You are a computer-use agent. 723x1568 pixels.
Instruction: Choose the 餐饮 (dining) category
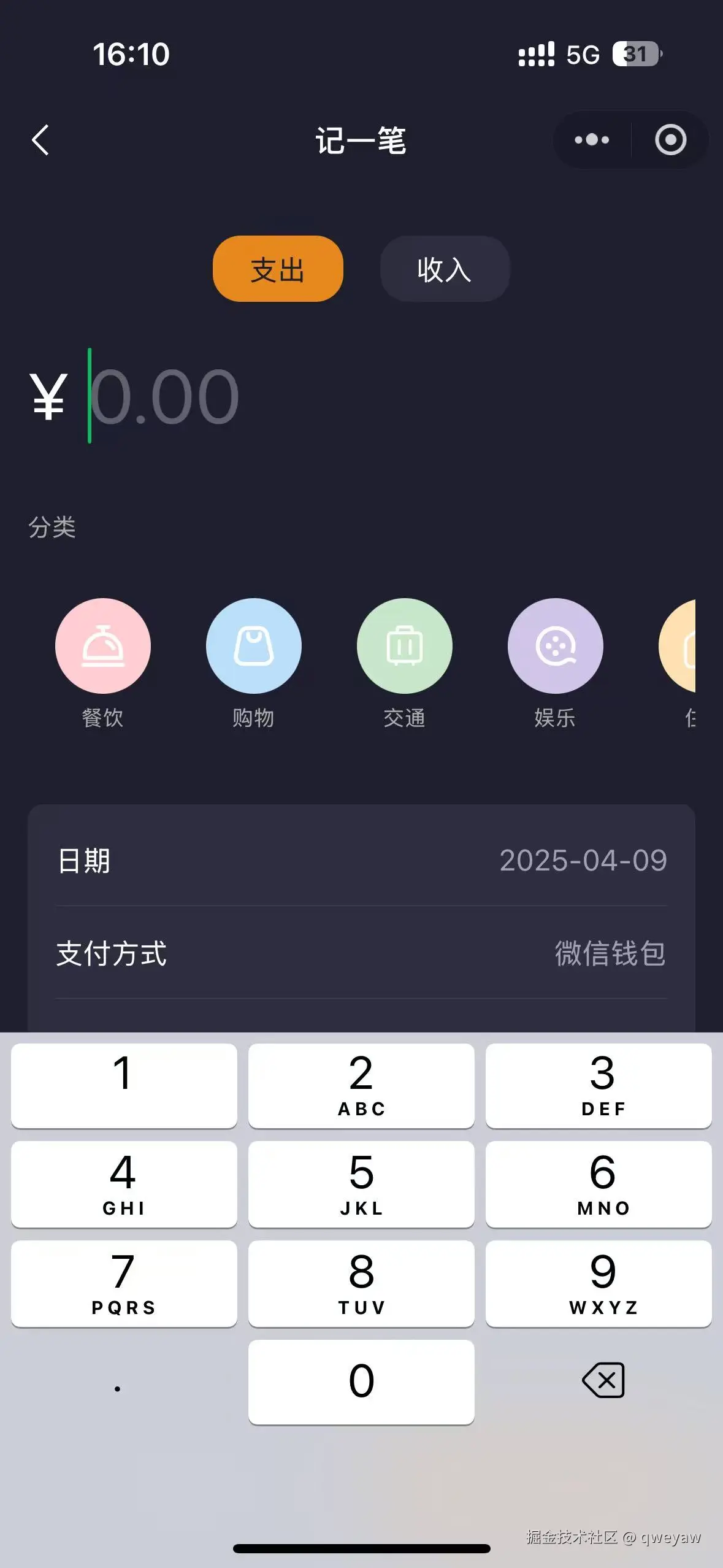click(103, 646)
